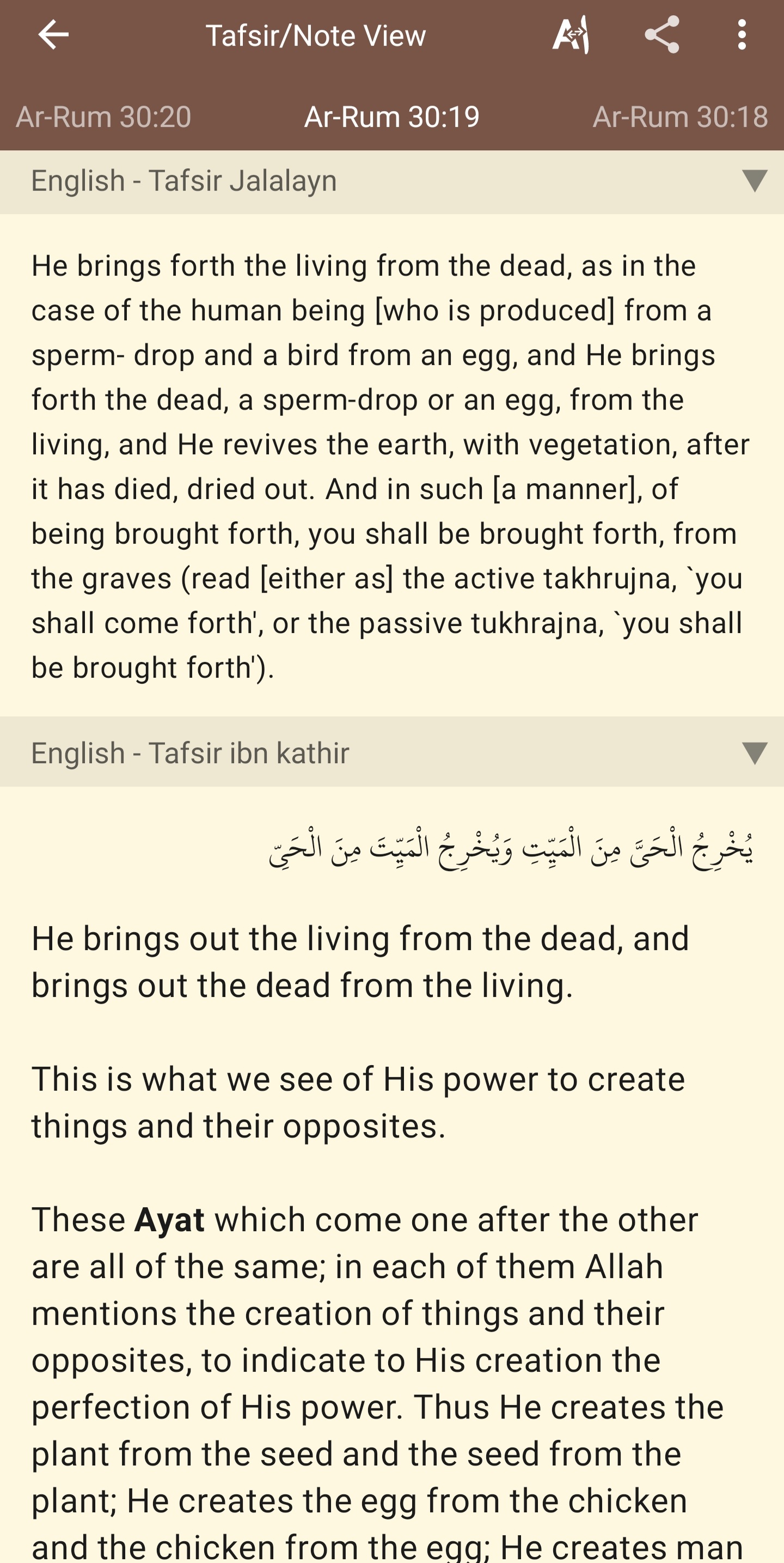
Task: Switch to Ar-Rum 30:18 tab
Action: (679, 117)
